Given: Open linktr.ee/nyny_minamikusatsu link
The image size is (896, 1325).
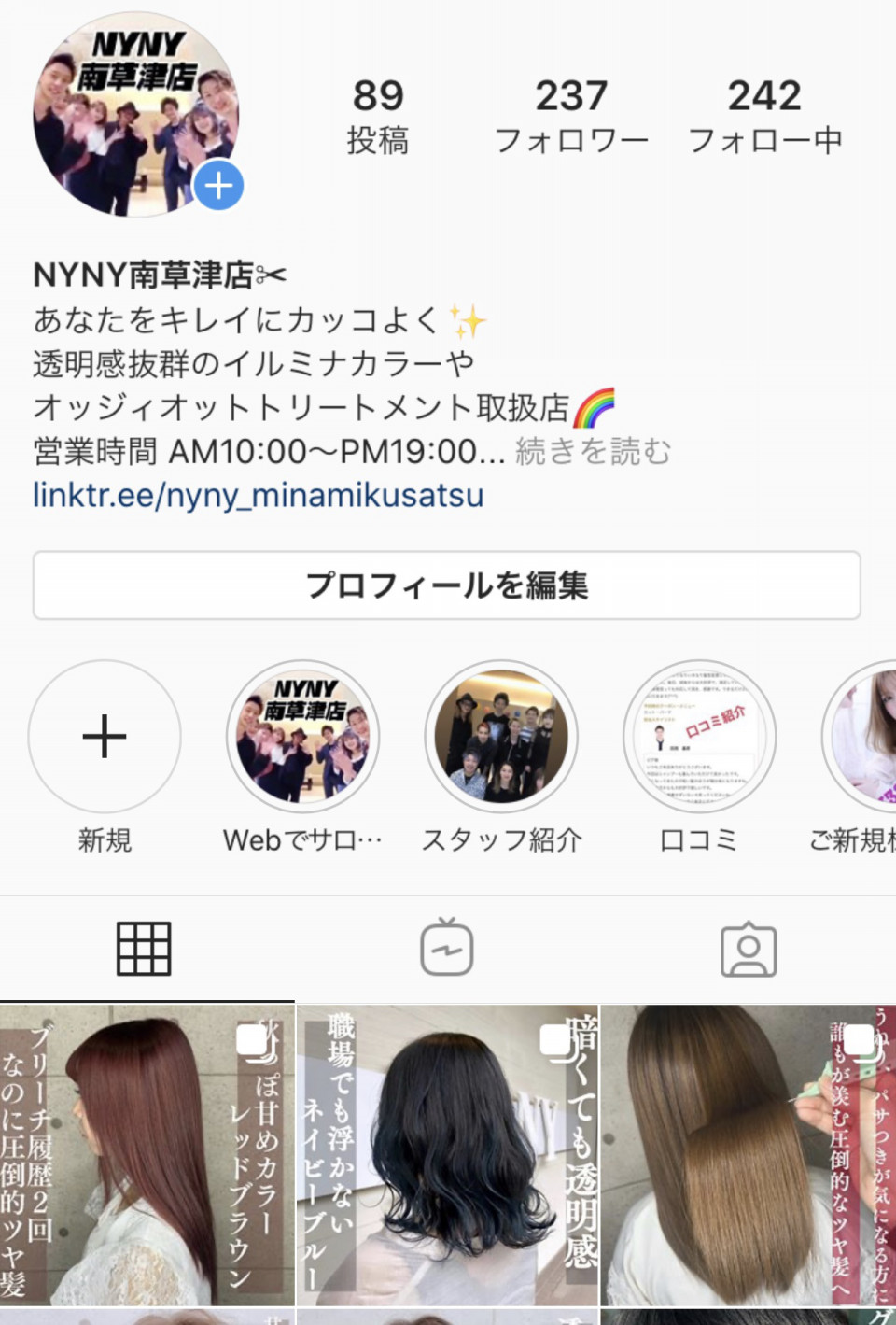Looking at the screenshot, I should (x=259, y=495).
